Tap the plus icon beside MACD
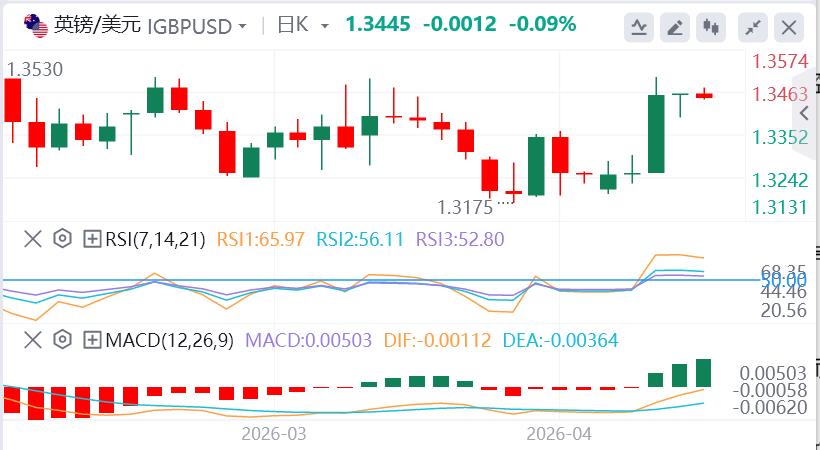Viewport: 820px width, 450px height. [92, 340]
